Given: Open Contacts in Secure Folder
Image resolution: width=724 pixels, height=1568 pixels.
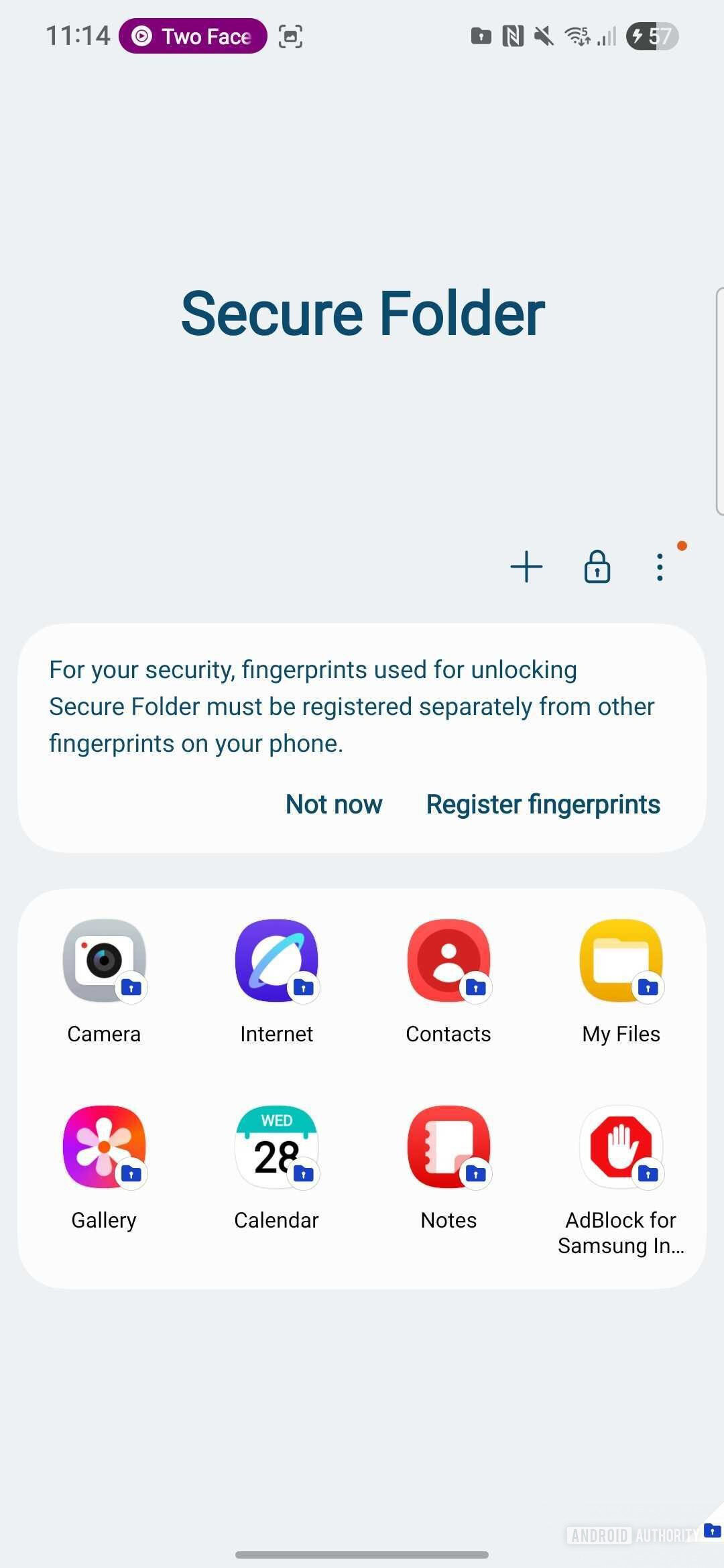Looking at the screenshot, I should click(x=448, y=961).
